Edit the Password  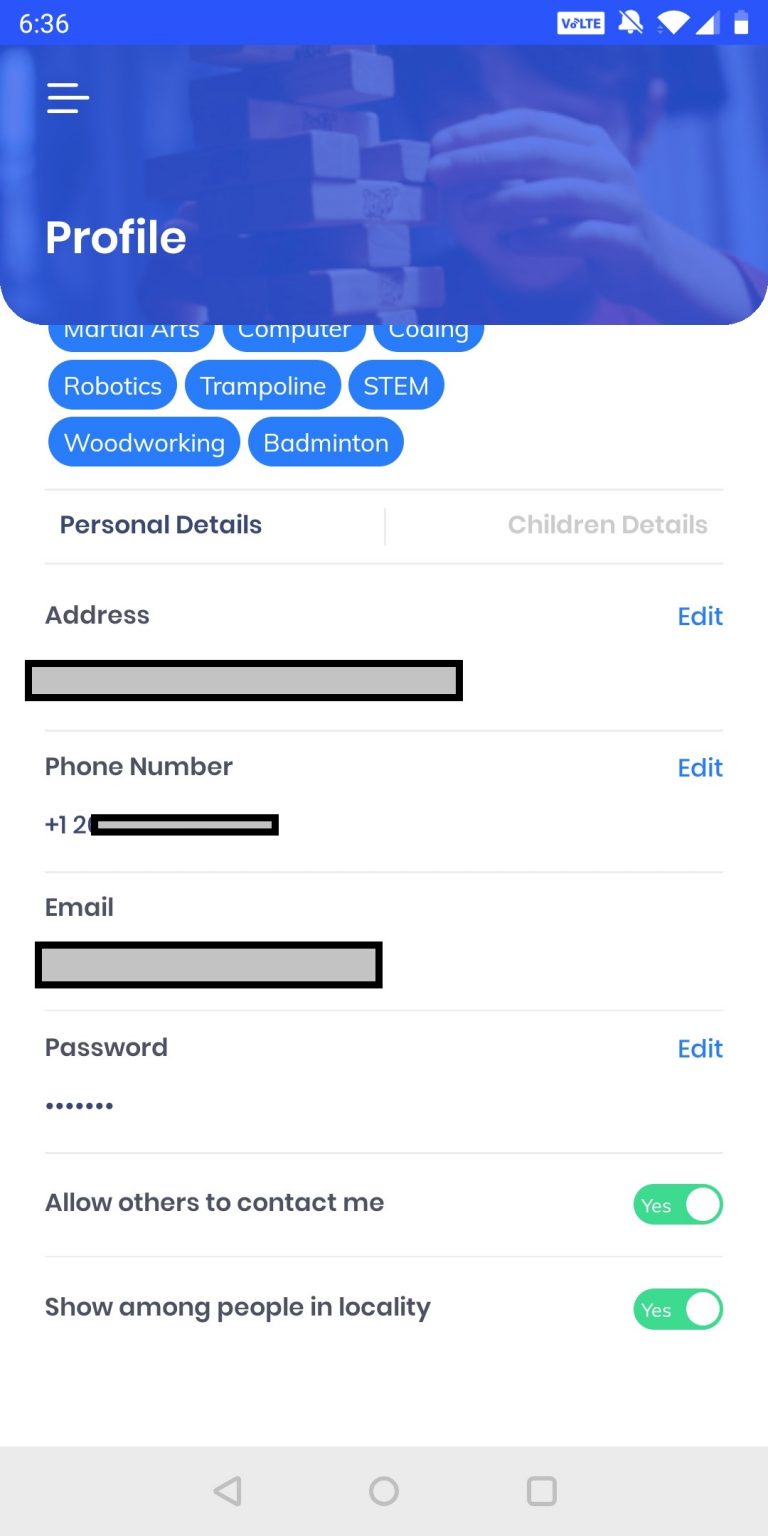tap(700, 1049)
